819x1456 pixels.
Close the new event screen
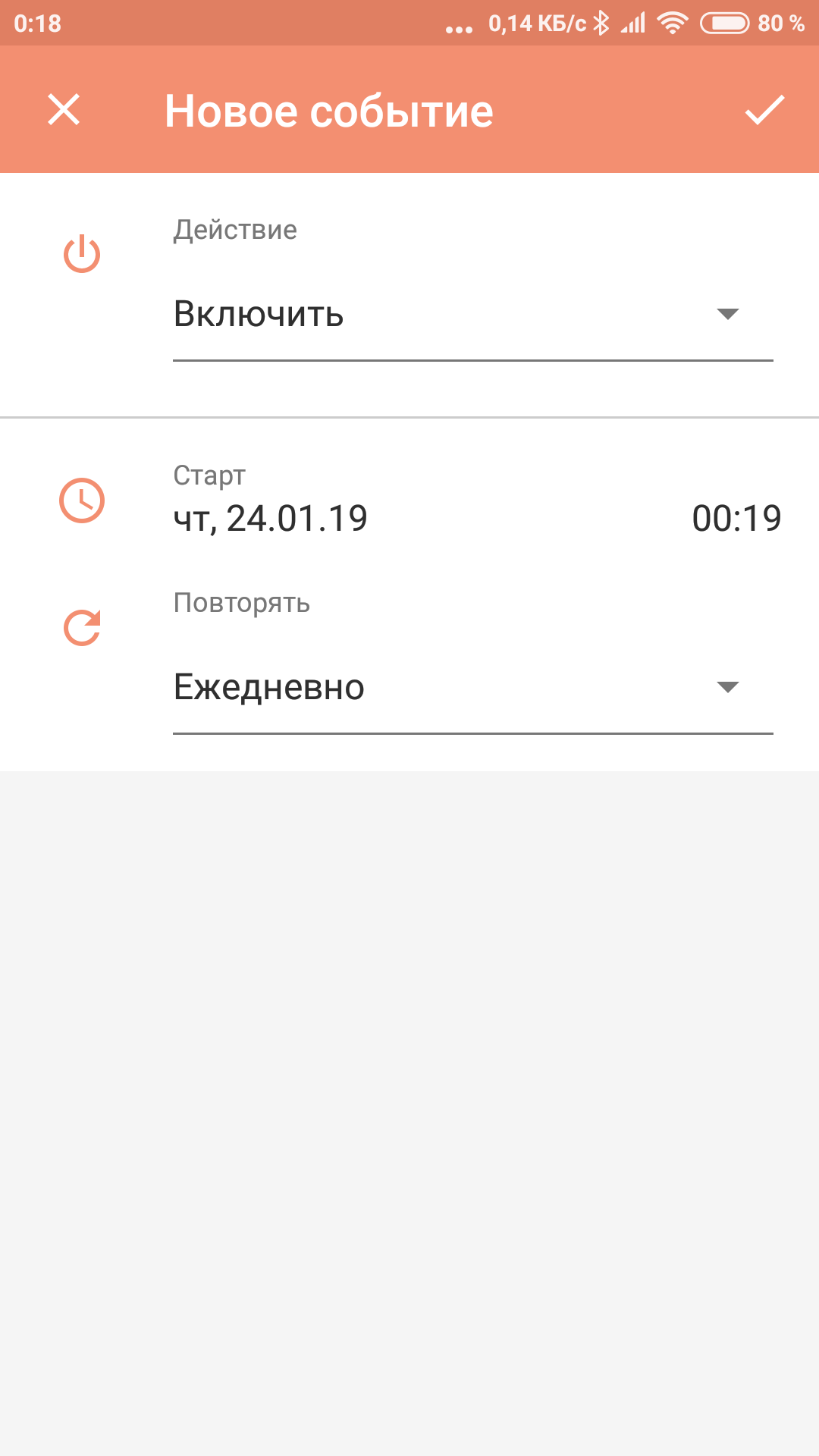tap(64, 110)
